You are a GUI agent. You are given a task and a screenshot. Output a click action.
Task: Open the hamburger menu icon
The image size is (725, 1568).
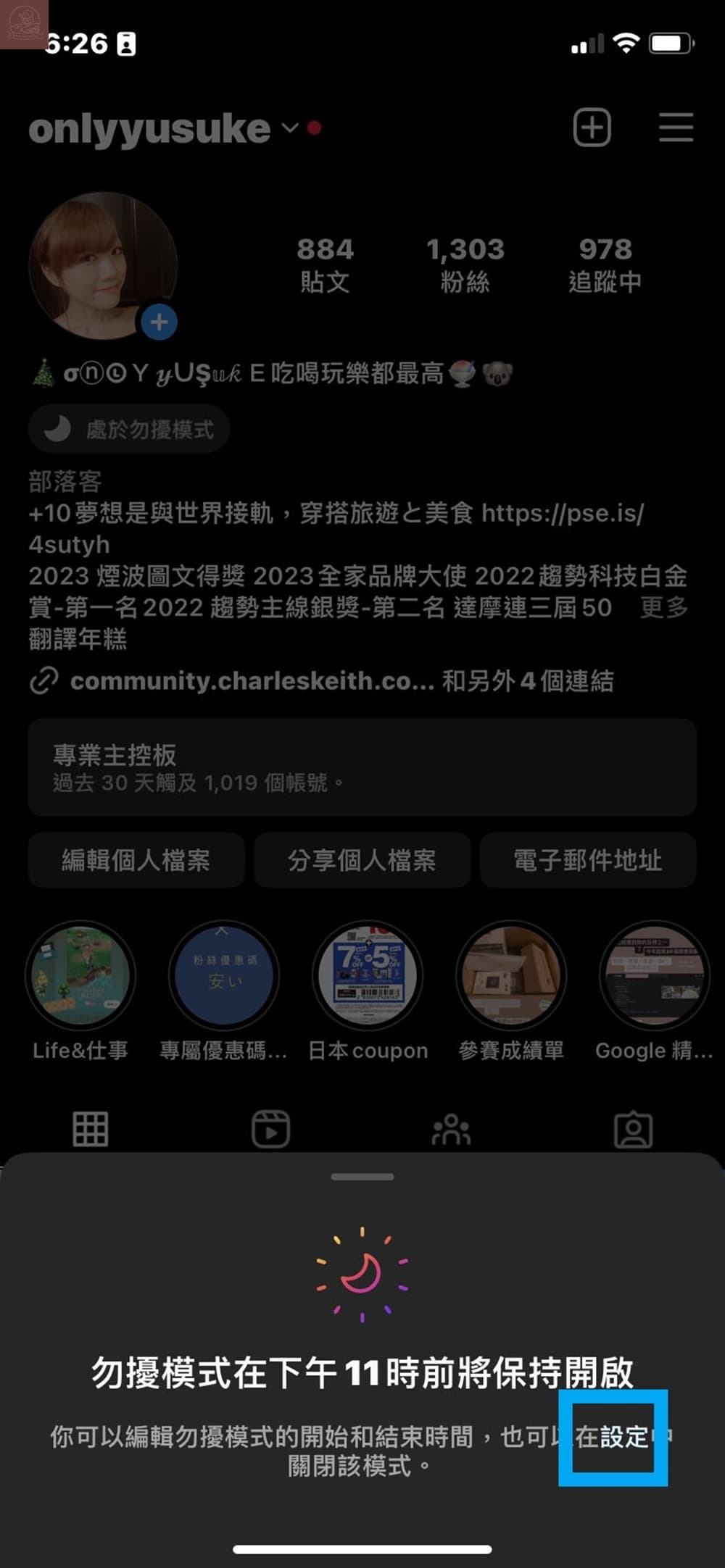click(674, 127)
